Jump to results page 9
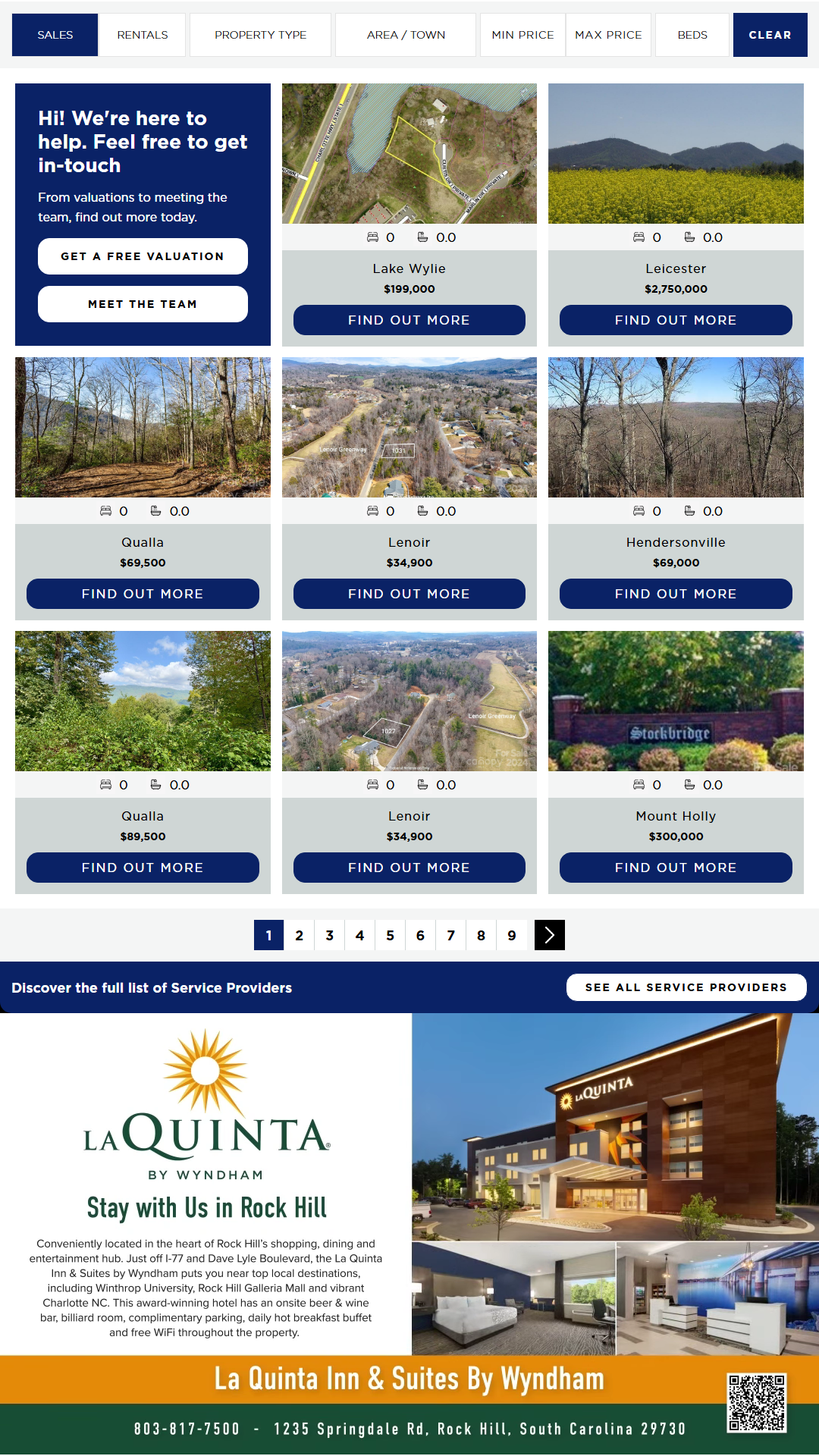Screen dimensions: 819x1456 coord(512,935)
